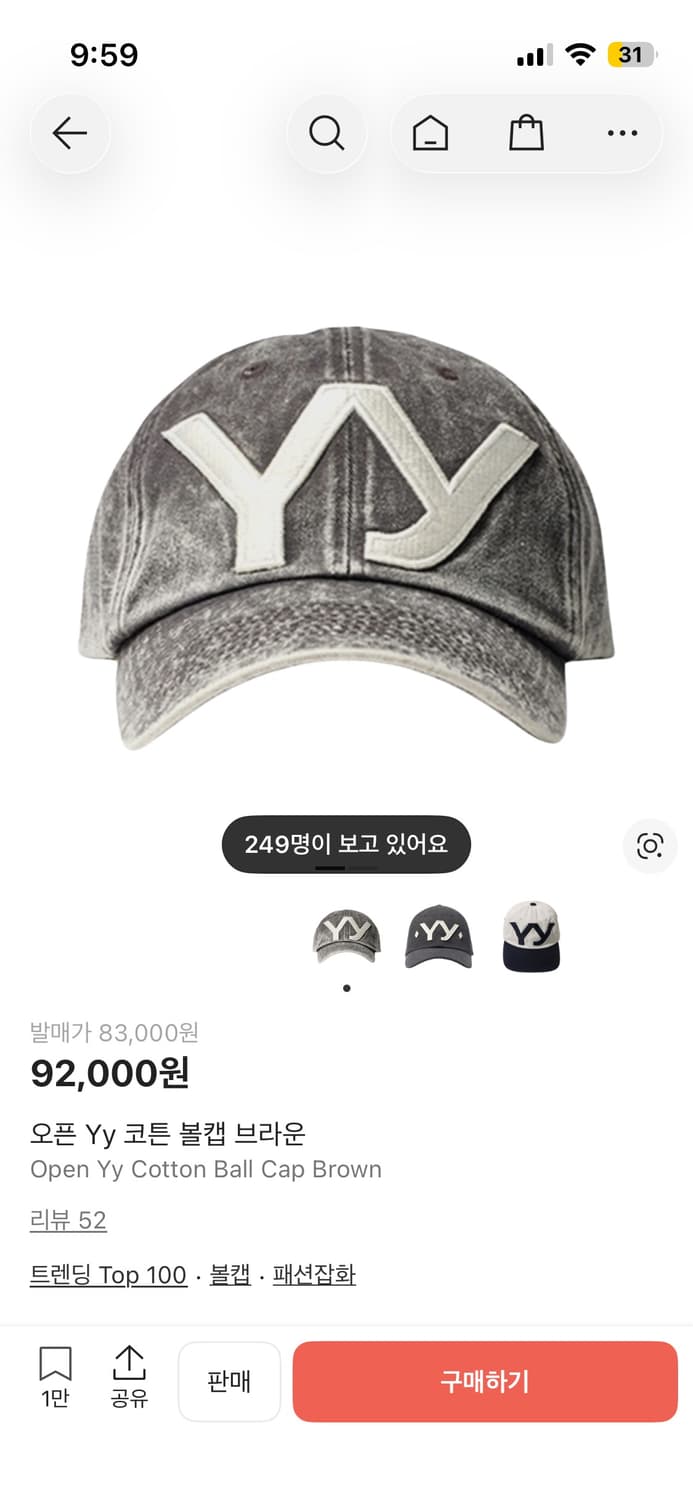
Task: Browse the 볼캡 category link
Action: (x=230, y=1275)
